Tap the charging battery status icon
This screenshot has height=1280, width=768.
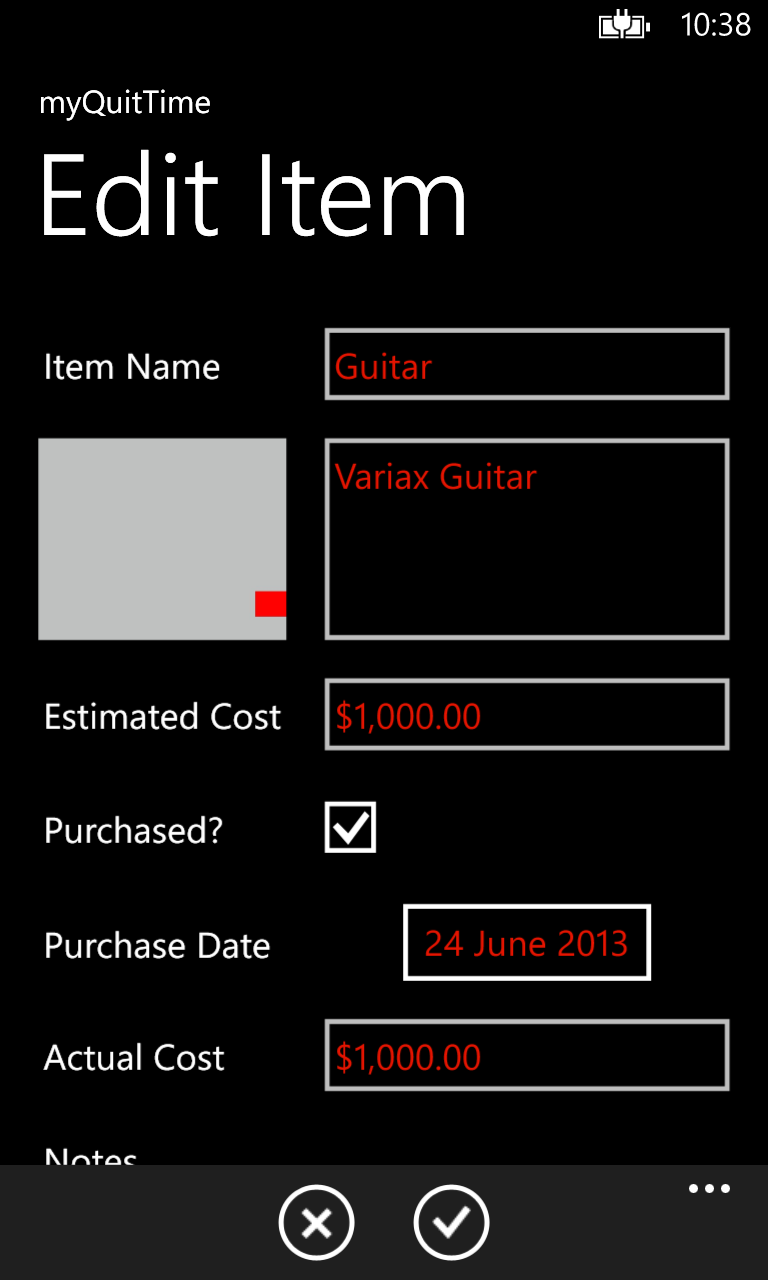tap(622, 24)
